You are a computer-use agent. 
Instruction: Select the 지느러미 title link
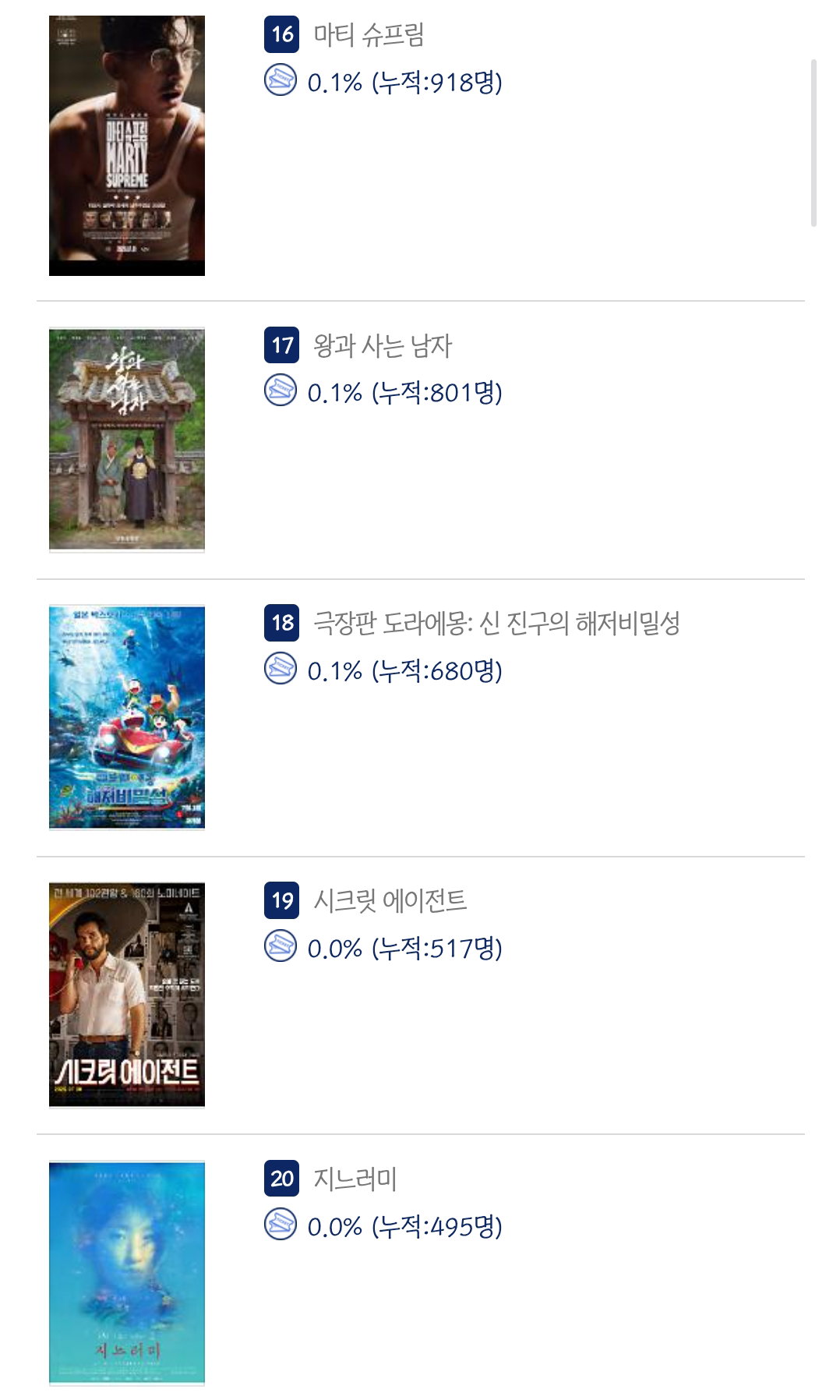pos(355,1179)
